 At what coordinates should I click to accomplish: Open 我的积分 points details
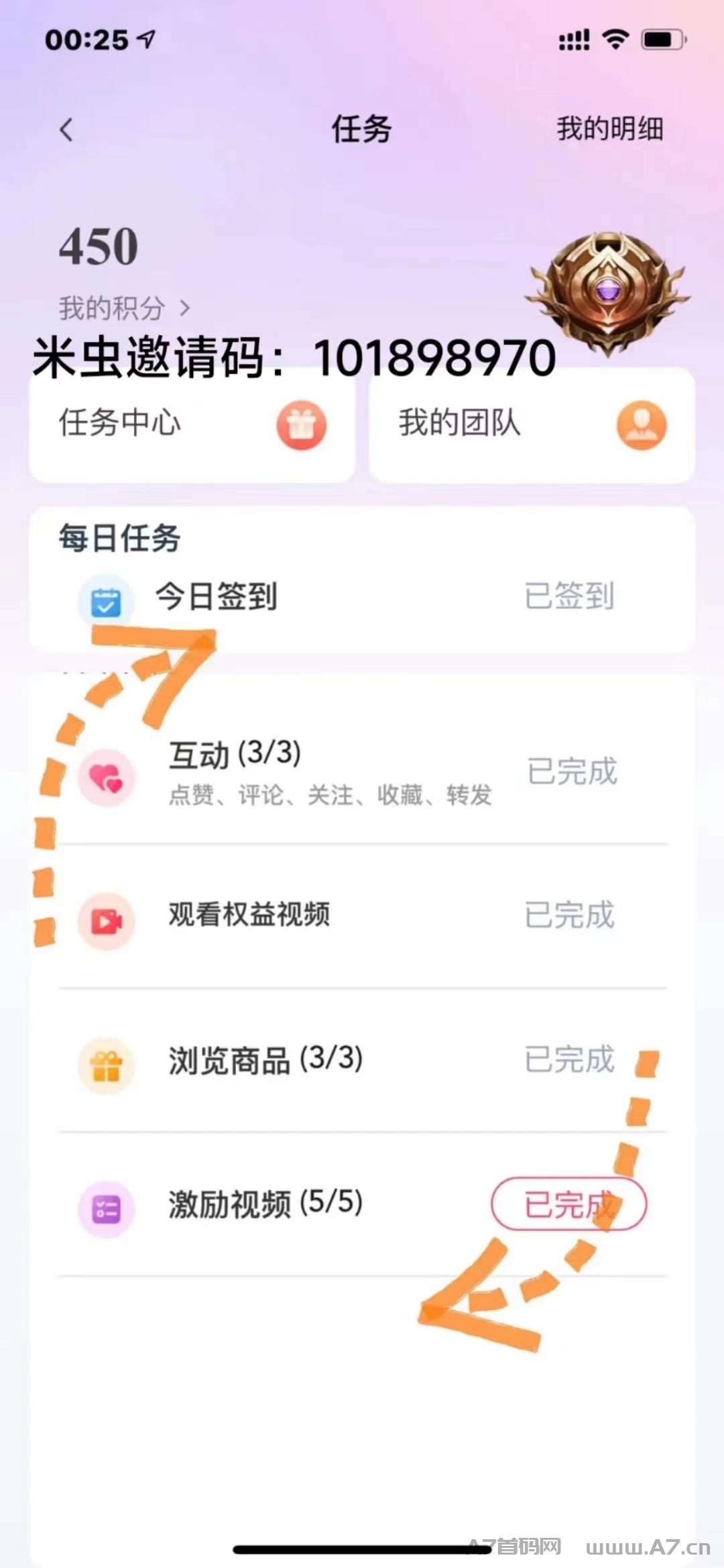tap(124, 308)
